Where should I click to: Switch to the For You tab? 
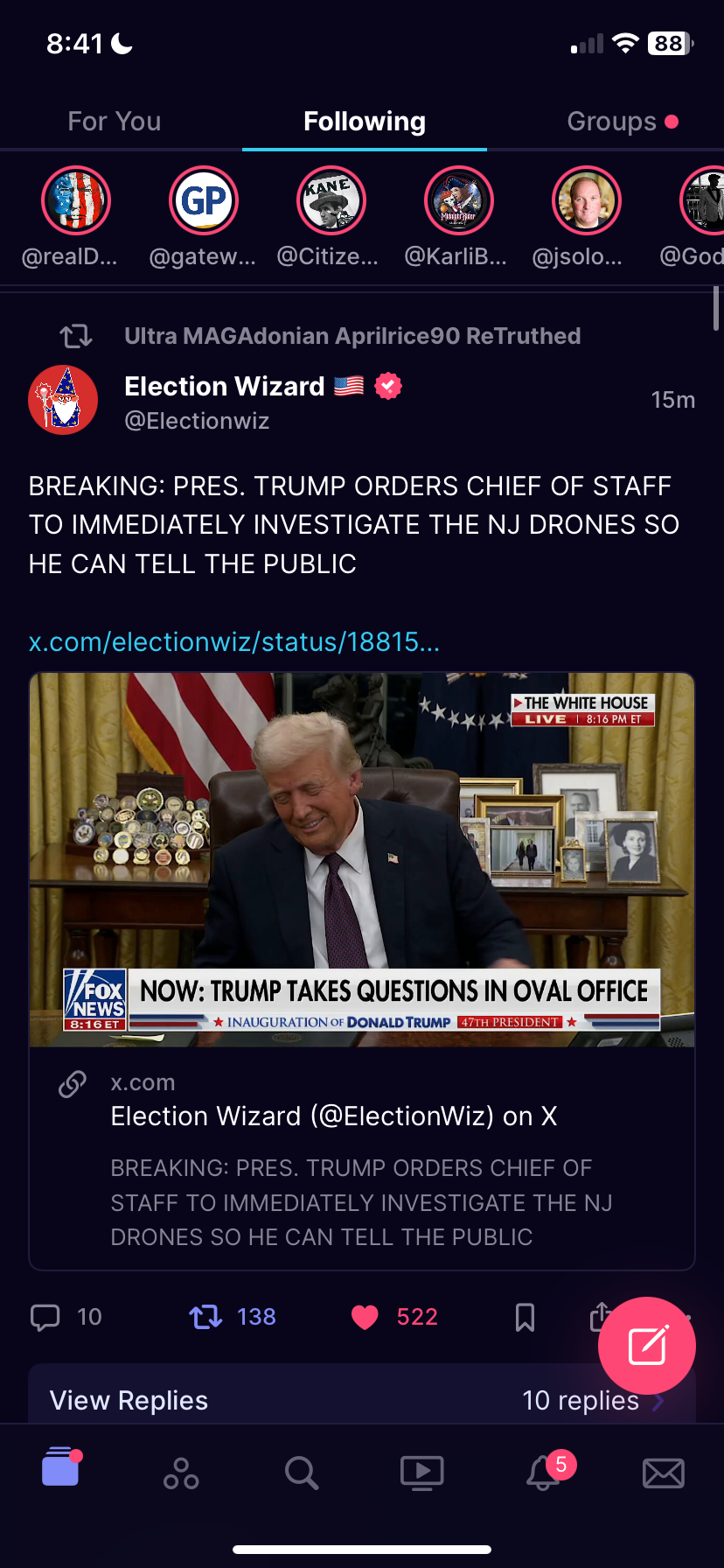tap(115, 122)
